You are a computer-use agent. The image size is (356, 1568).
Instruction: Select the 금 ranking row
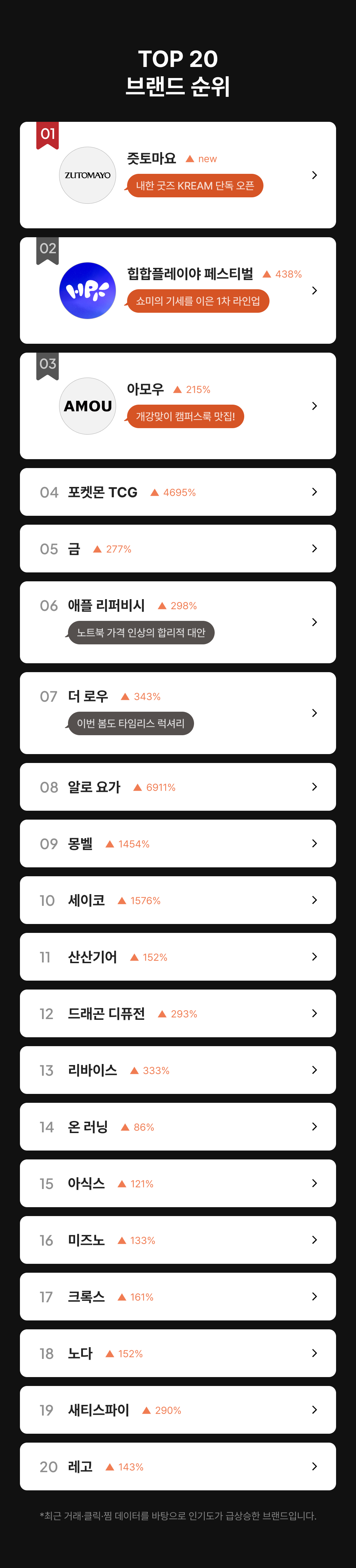(178, 549)
